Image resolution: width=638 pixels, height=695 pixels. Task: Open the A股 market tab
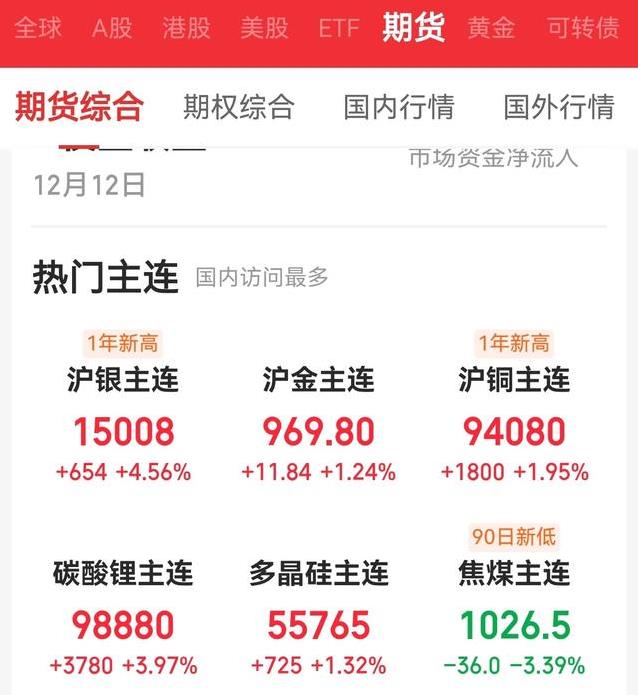coord(112,28)
